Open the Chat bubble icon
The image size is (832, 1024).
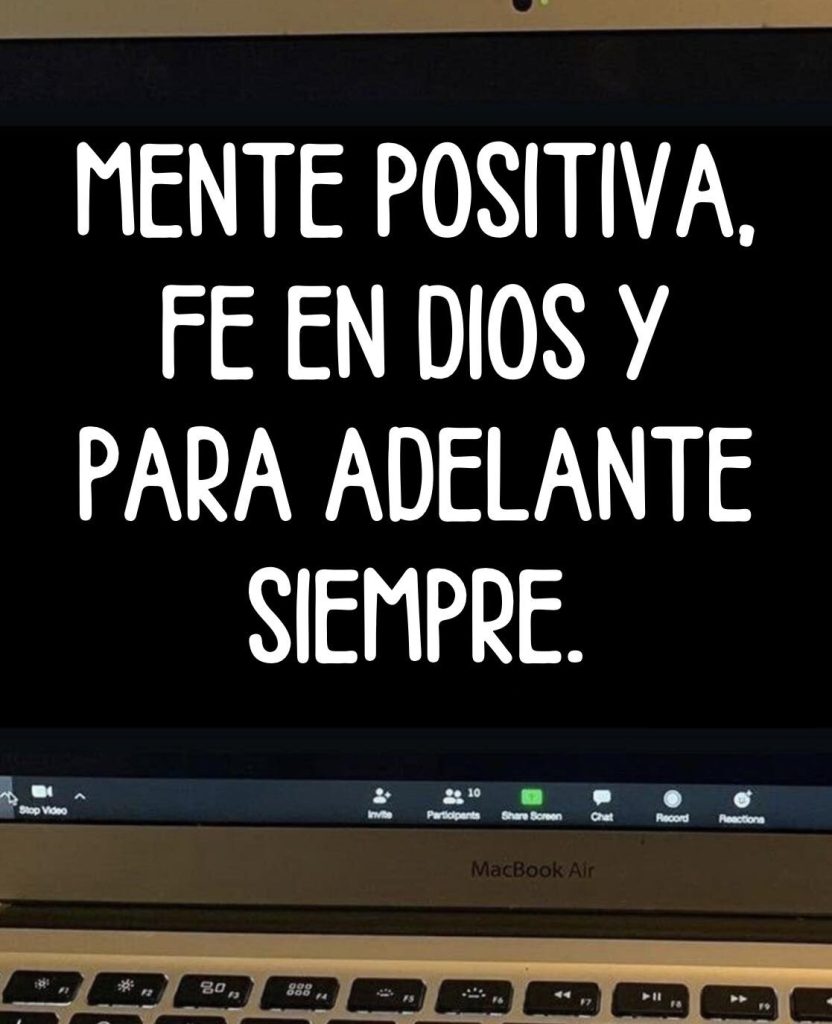pos(599,794)
